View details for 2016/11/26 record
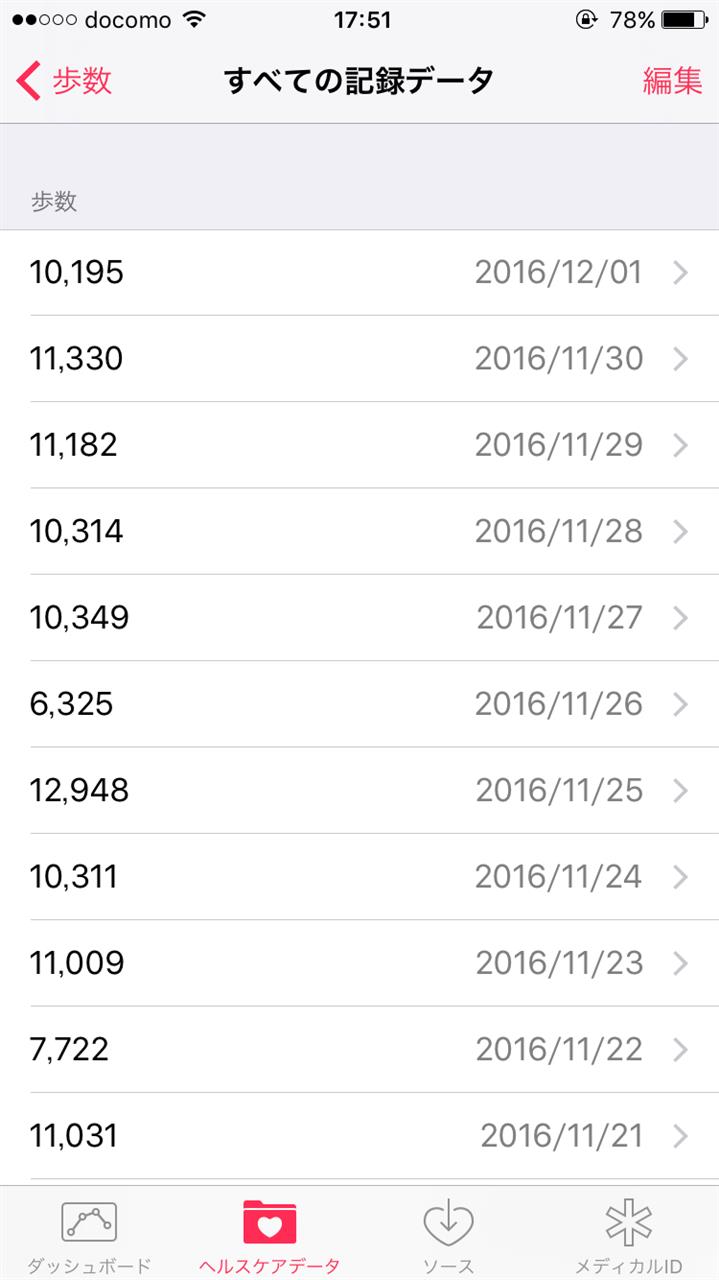The width and height of the screenshot is (719, 1280). pos(360,704)
